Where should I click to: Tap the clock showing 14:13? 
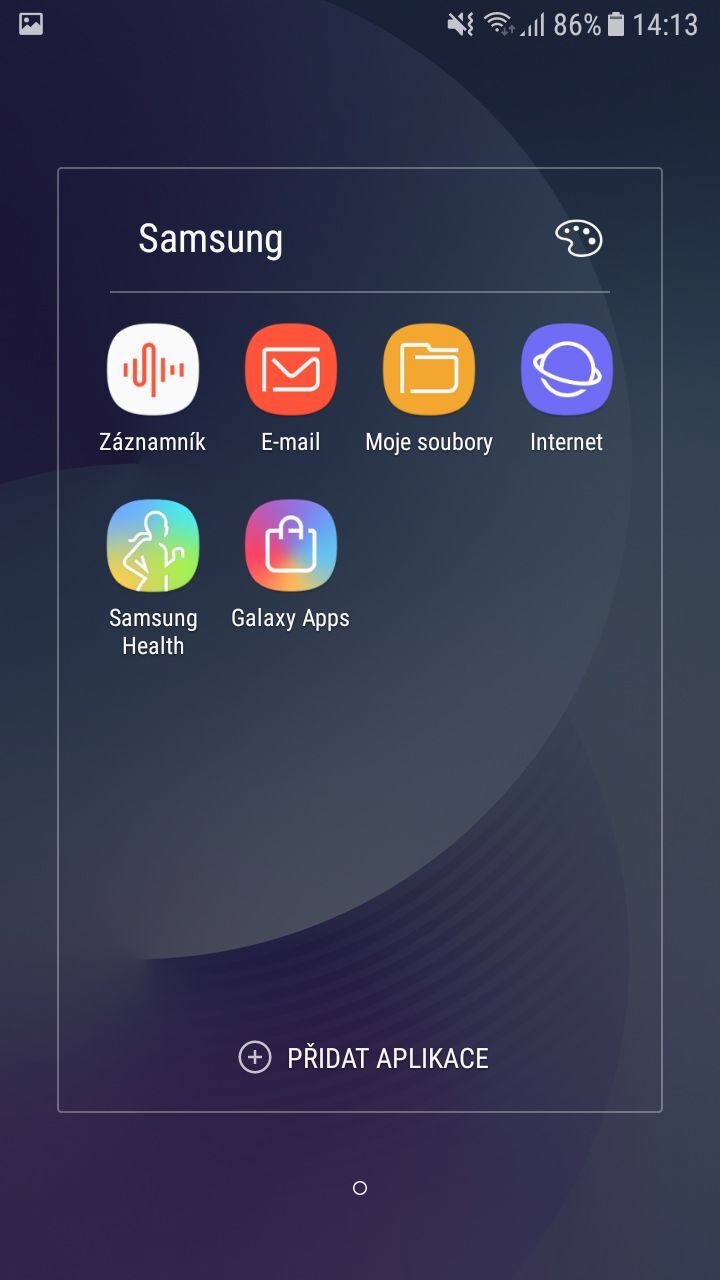664,25
